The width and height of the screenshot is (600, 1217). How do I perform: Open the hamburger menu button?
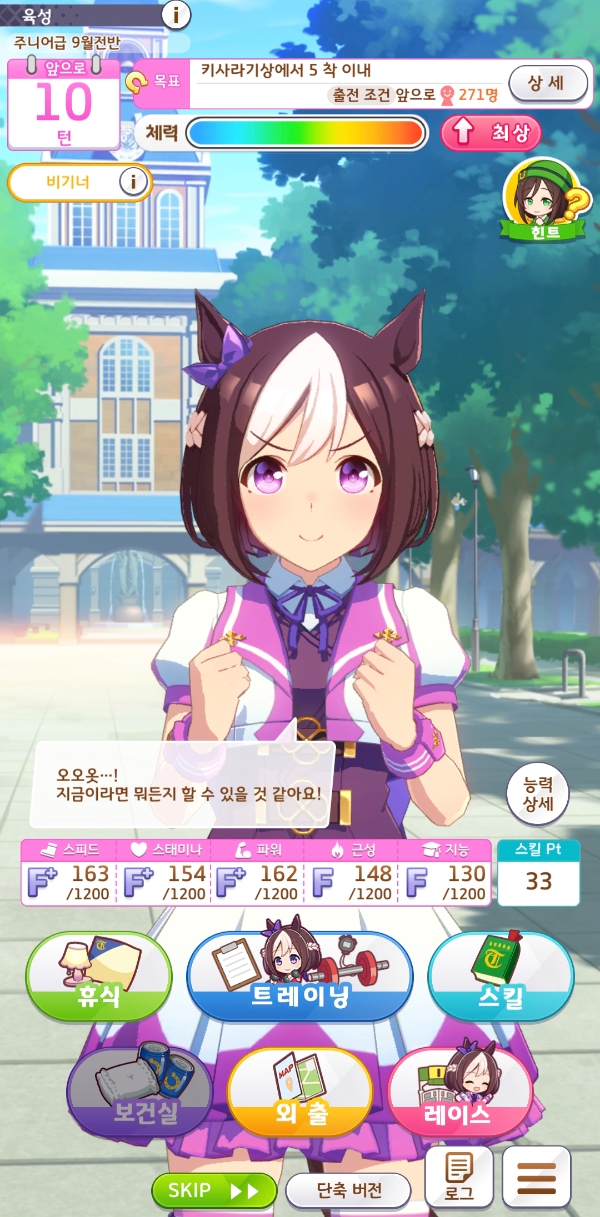click(x=536, y=1176)
